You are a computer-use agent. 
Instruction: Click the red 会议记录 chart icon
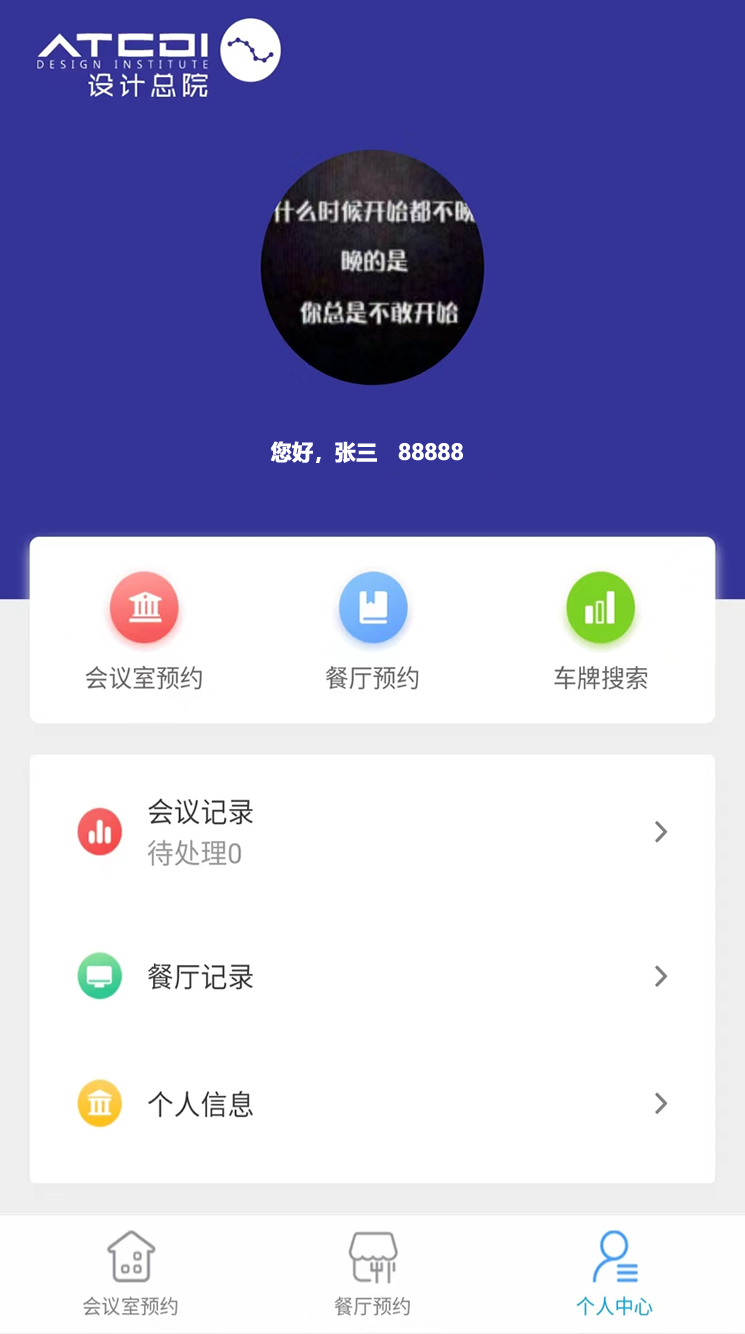[99, 831]
